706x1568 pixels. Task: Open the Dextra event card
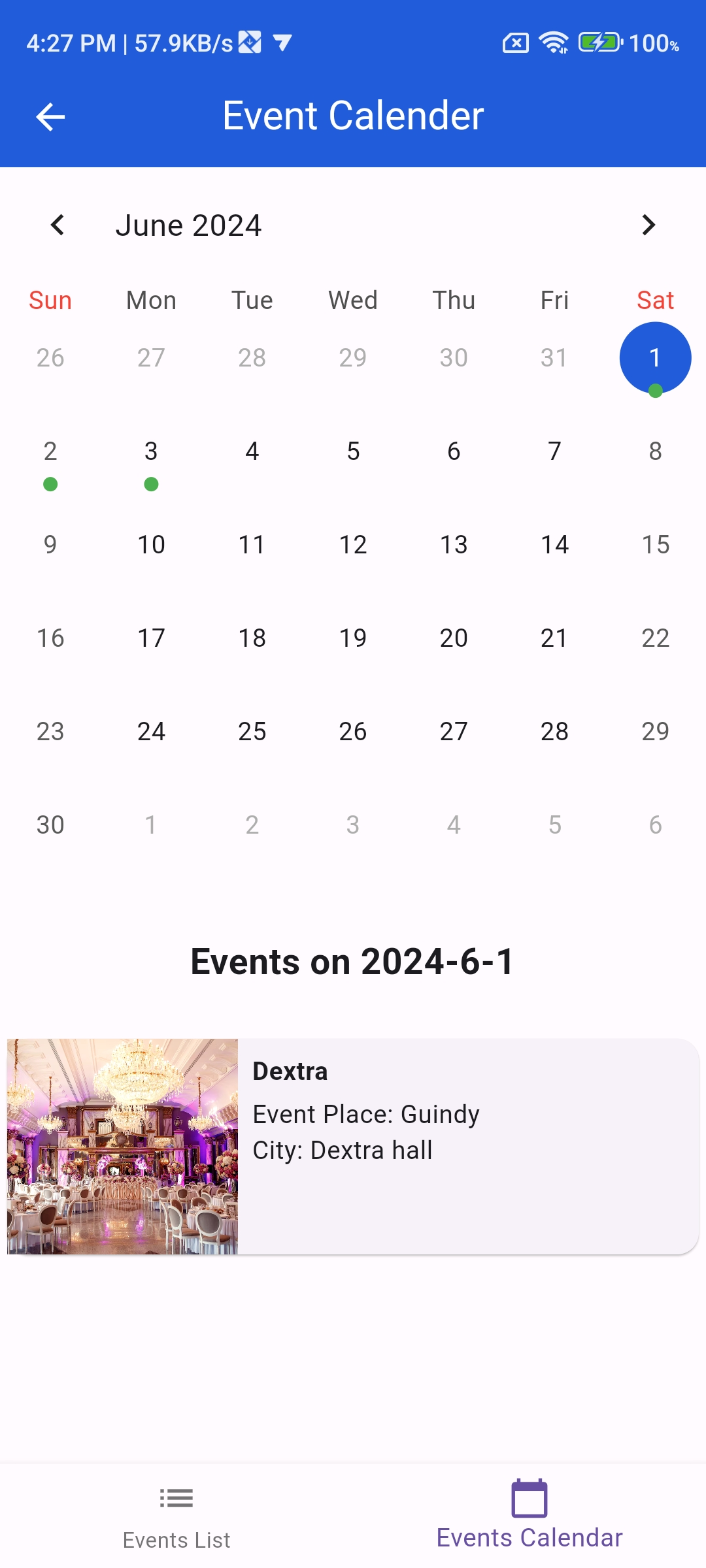(x=353, y=1147)
